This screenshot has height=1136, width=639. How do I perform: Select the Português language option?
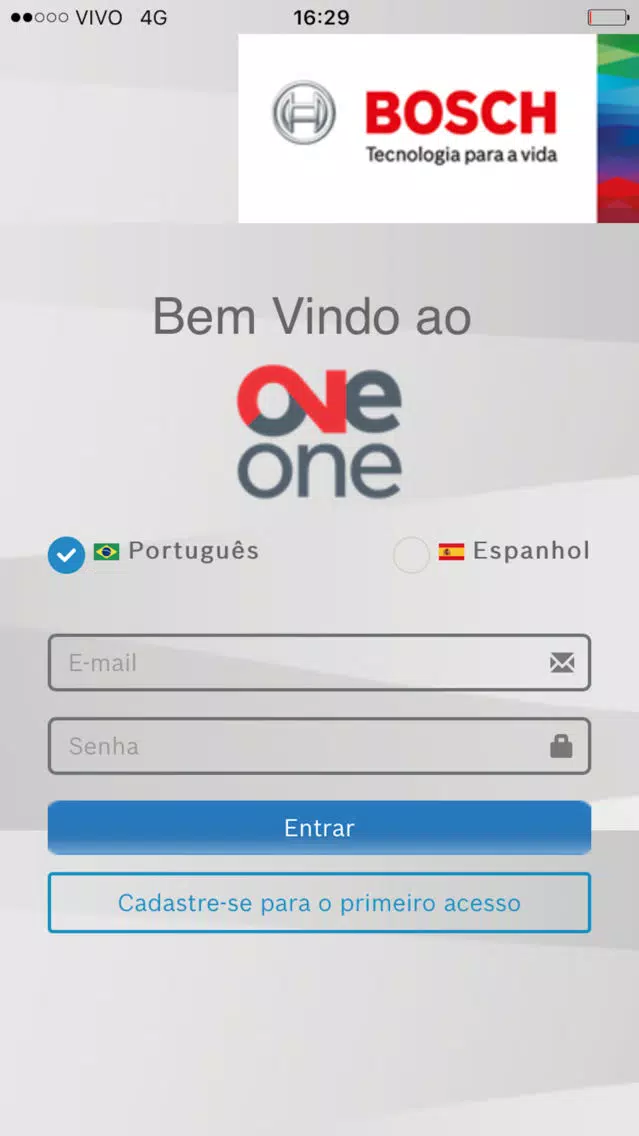pos(67,555)
